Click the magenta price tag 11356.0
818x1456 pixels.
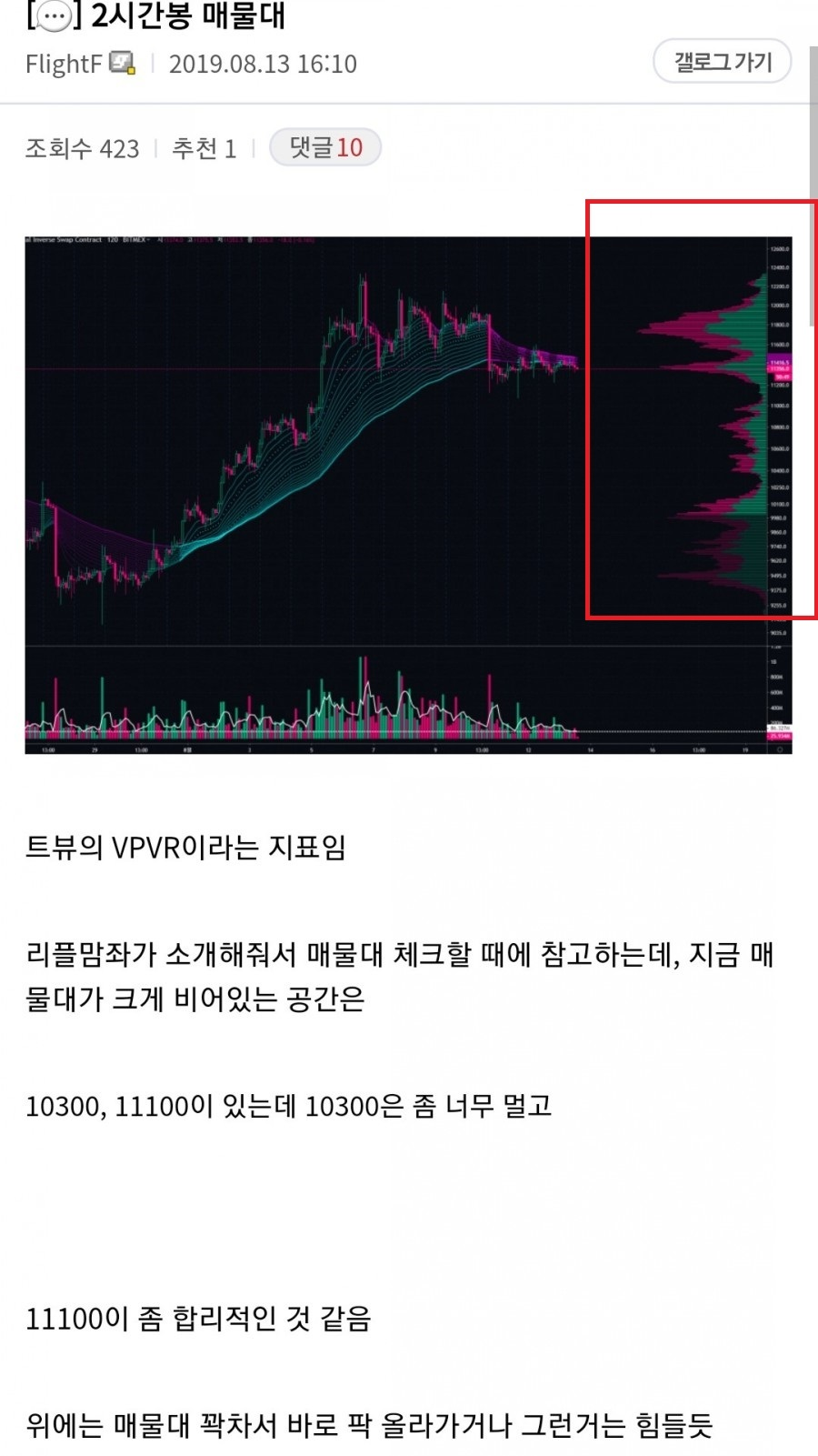coord(778,369)
